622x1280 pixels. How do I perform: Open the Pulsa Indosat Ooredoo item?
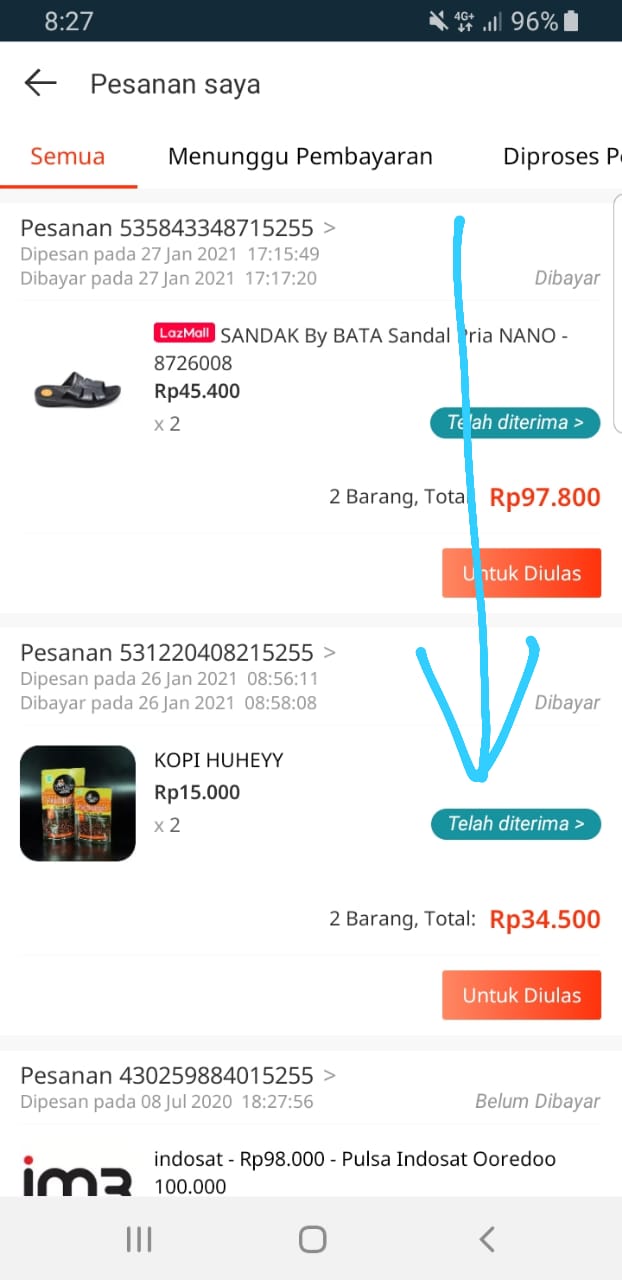(354, 1160)
